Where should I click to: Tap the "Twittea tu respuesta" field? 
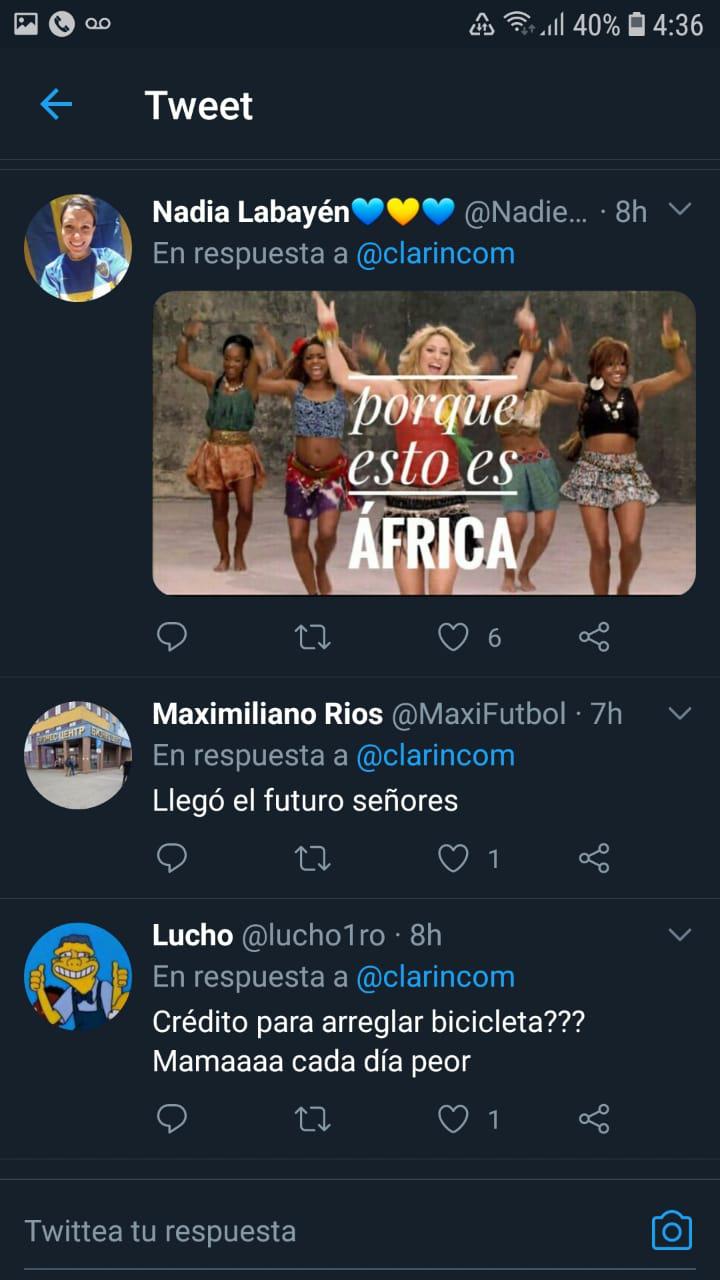[x=300, y=1230]
